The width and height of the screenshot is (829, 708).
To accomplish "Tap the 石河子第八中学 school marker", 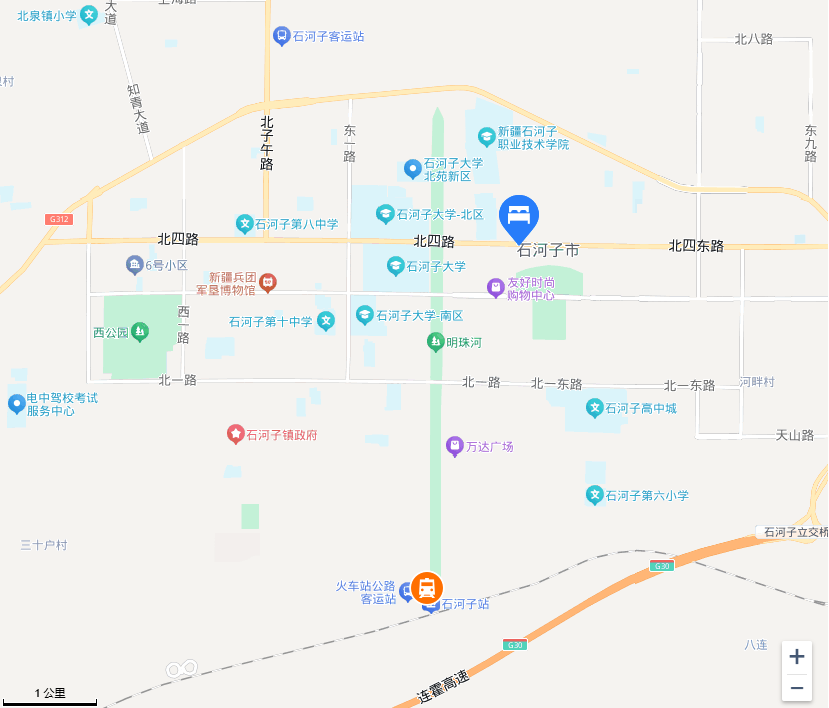I will pyautogui.click(x=244, y=224).
